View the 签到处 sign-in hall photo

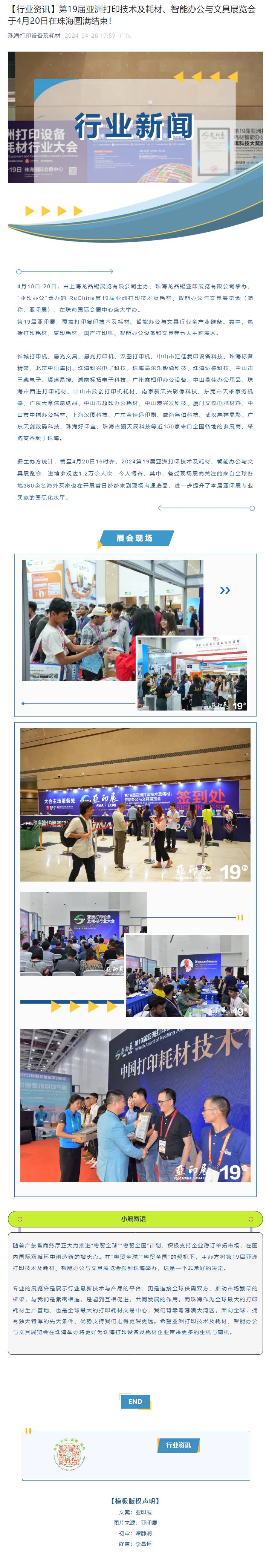click(x=135, y=804)
